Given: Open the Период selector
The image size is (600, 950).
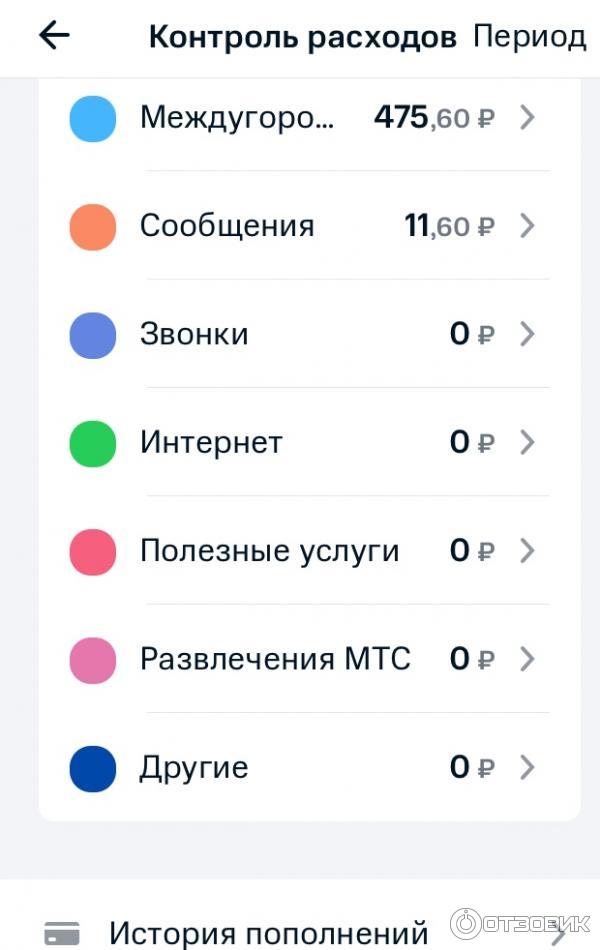Looking at the screenshot, I should [529, 37].
